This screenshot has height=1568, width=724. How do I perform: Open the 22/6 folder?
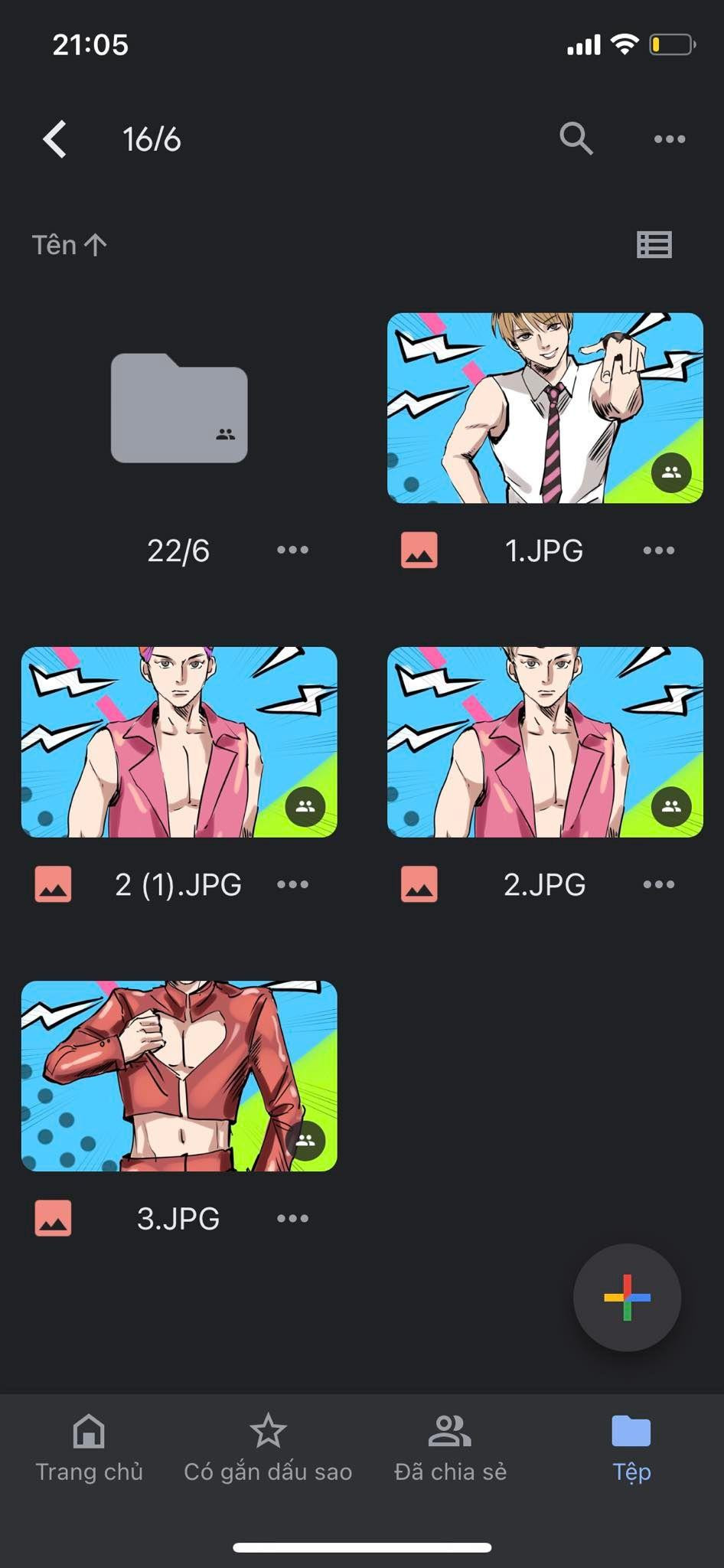click(179, 409)
